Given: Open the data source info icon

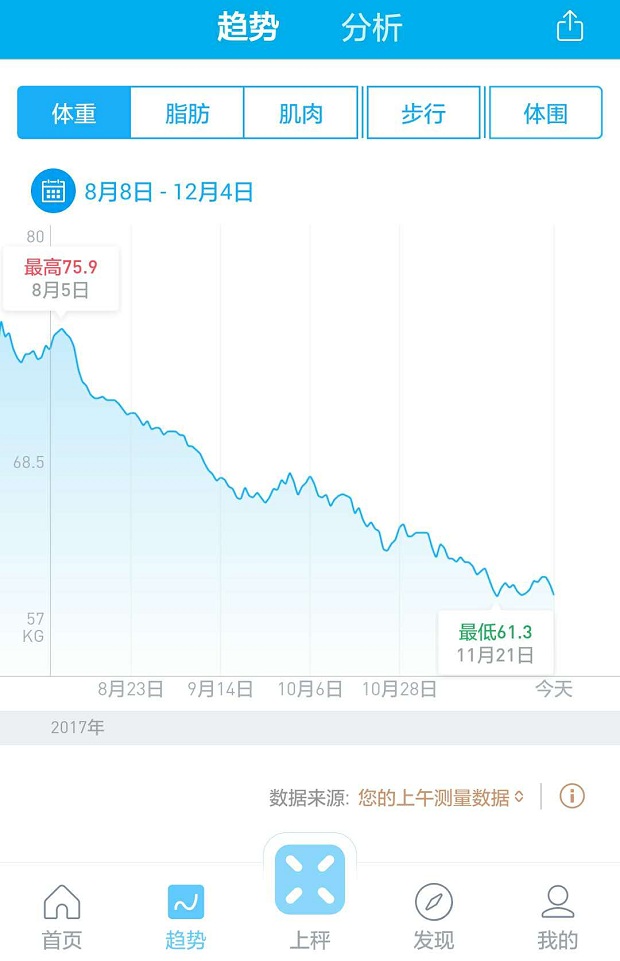Looking at the screenshot, I should [x=572, y=796].
